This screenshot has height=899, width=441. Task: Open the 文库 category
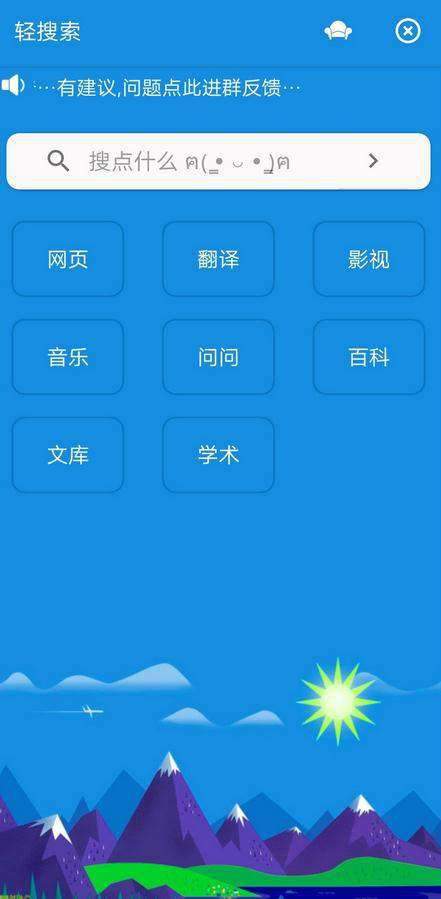pyautogui.click(x=68, y=455)
